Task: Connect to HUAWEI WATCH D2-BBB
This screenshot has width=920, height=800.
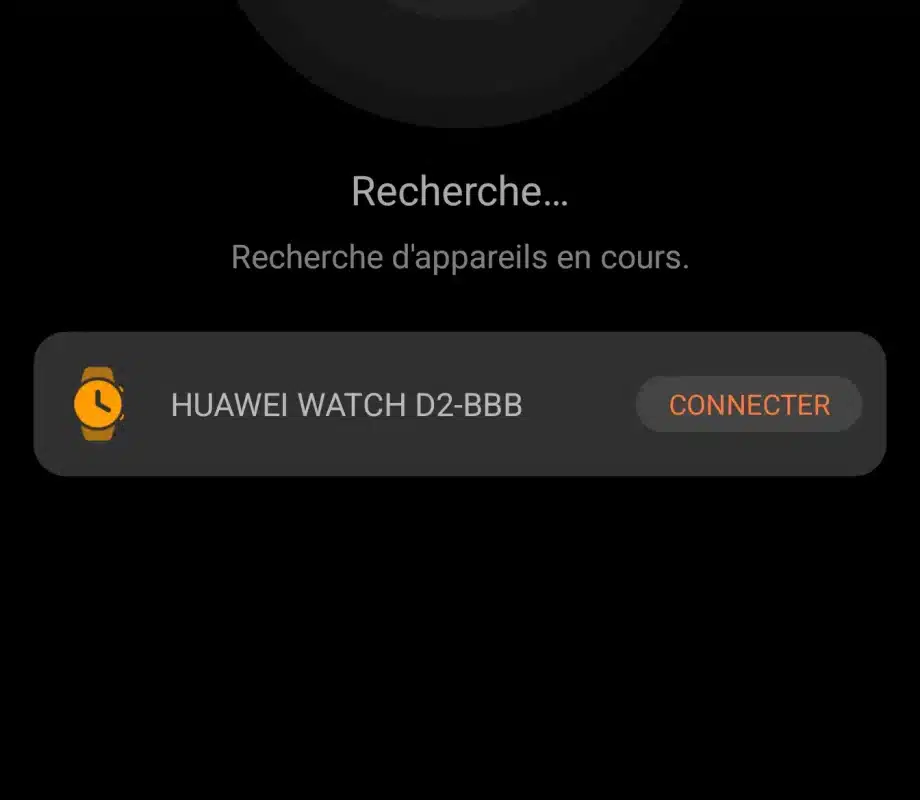Action: click(749, 405)
